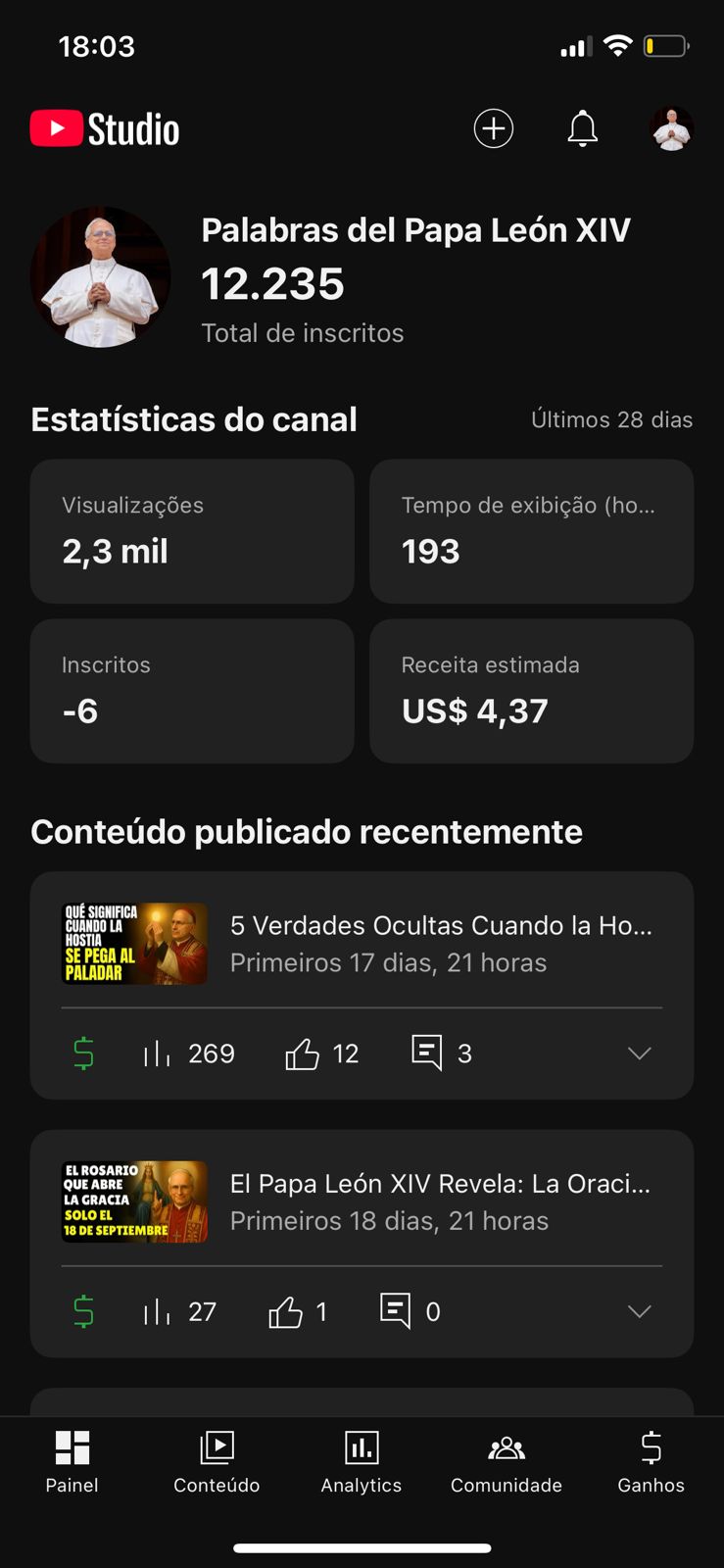Go to the Analytics tab

[362, 1460]
